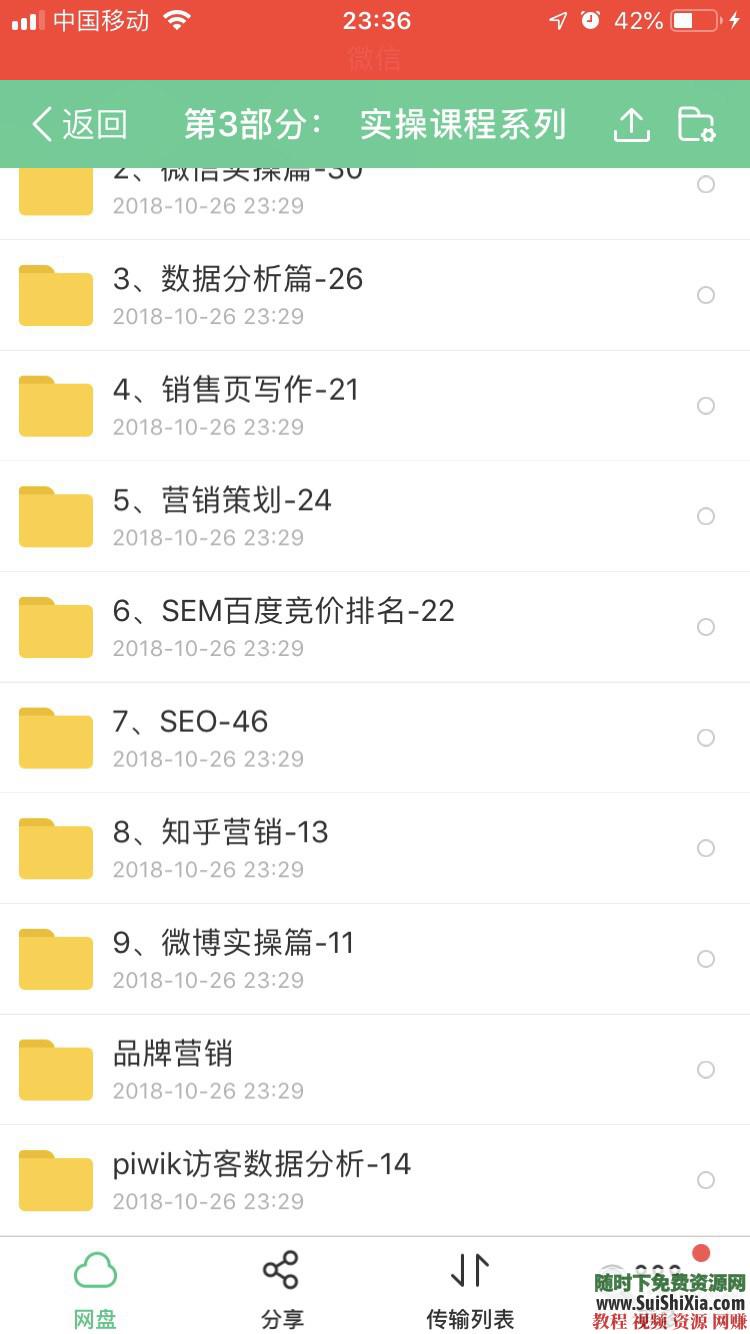This screenshot has width=750, height=1334.
Task: Open the folder icon for 知乎营销-13
Action: [56, 848]
